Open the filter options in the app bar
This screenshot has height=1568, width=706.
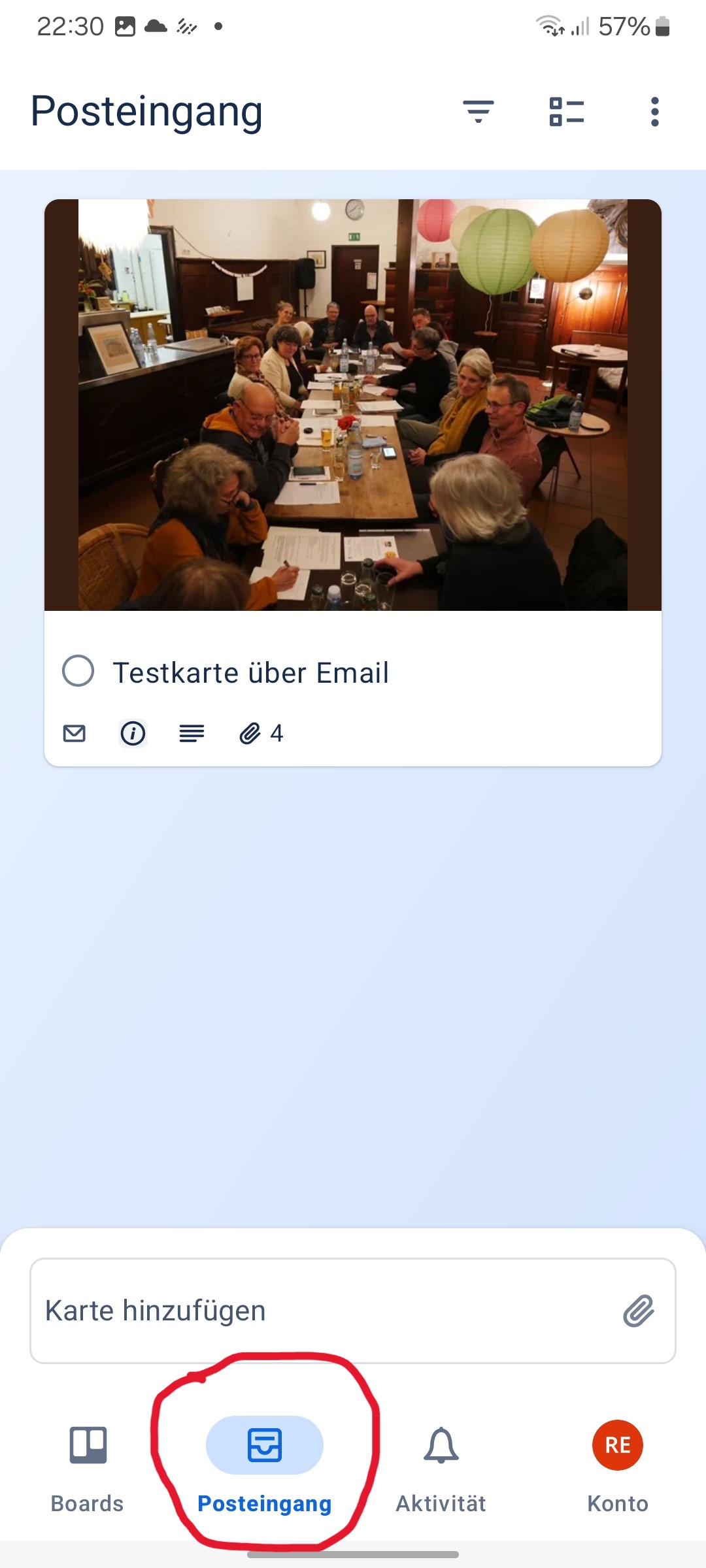478,112
